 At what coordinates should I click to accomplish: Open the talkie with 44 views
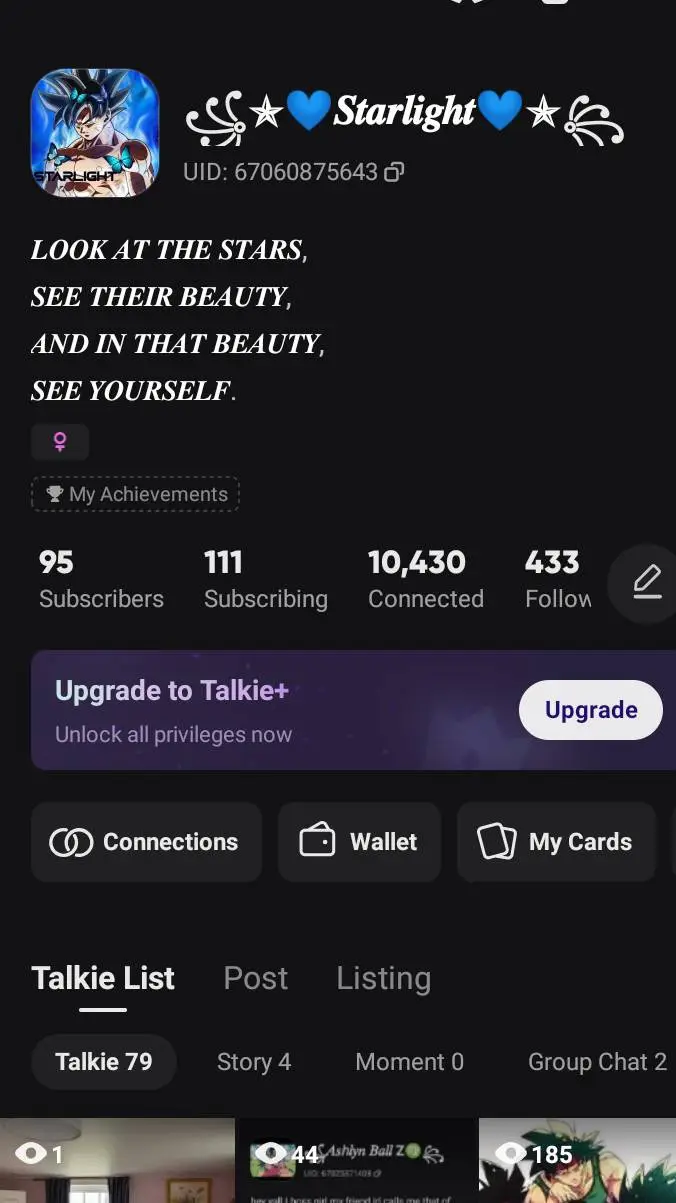357,1165
